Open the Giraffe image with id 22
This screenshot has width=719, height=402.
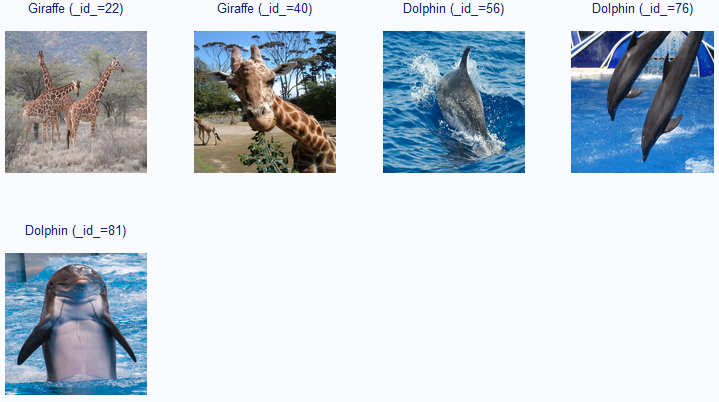click(76, 102)
